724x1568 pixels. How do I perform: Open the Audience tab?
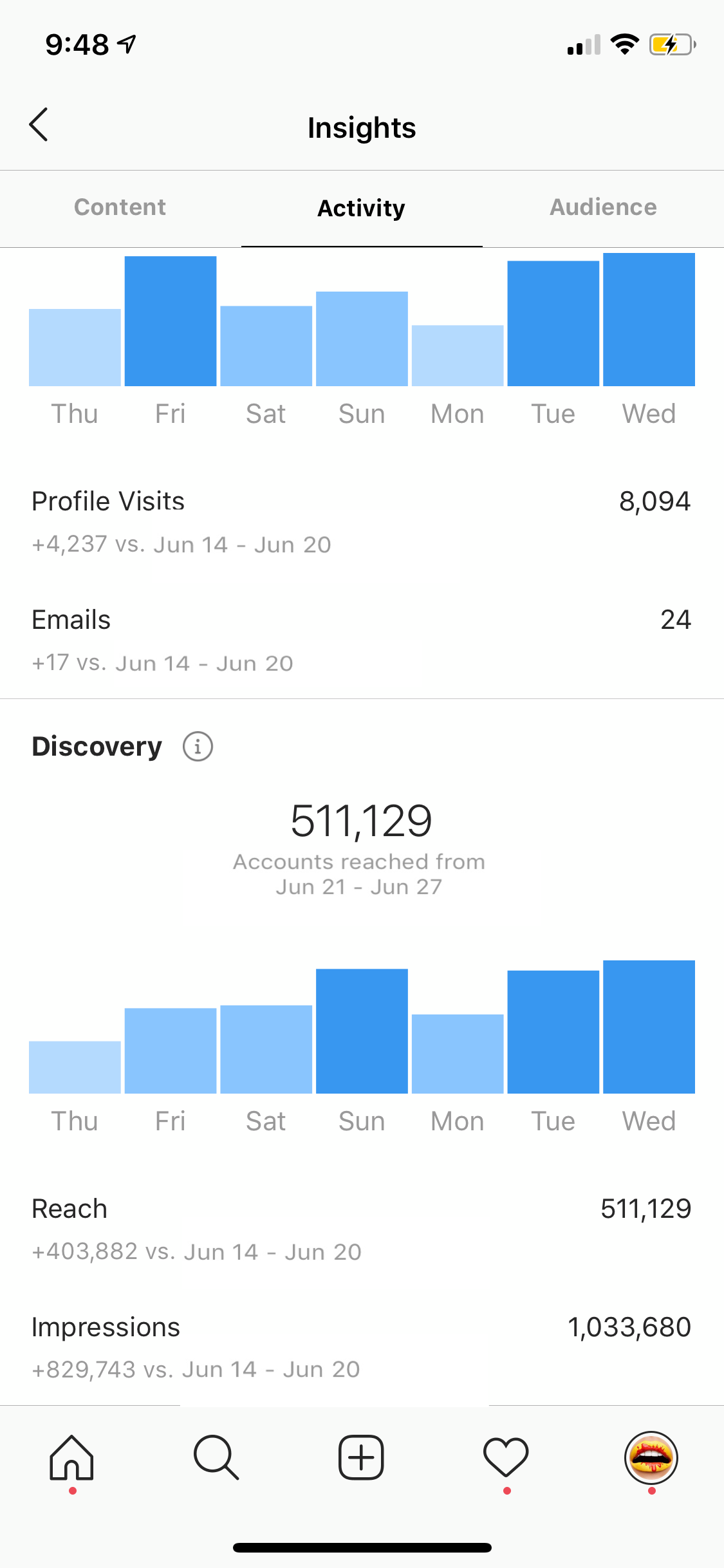tap(603, 207)
